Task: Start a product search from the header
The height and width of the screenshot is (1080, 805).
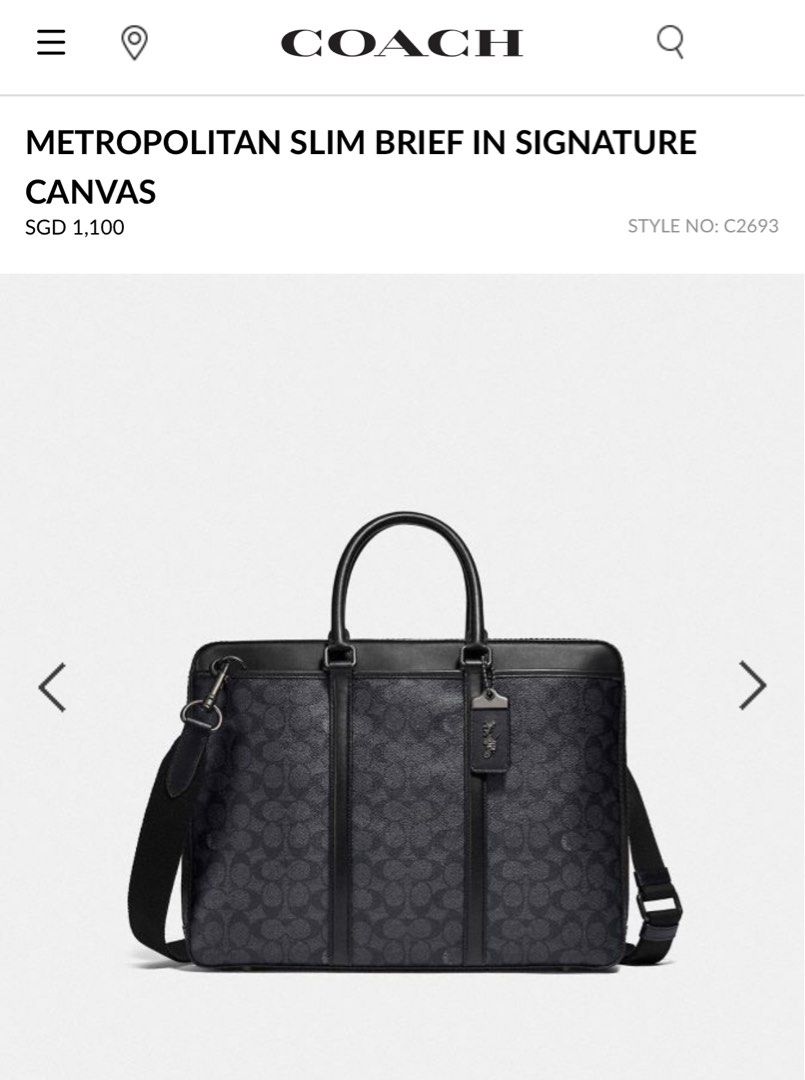Action: click(x=672, y=42)
